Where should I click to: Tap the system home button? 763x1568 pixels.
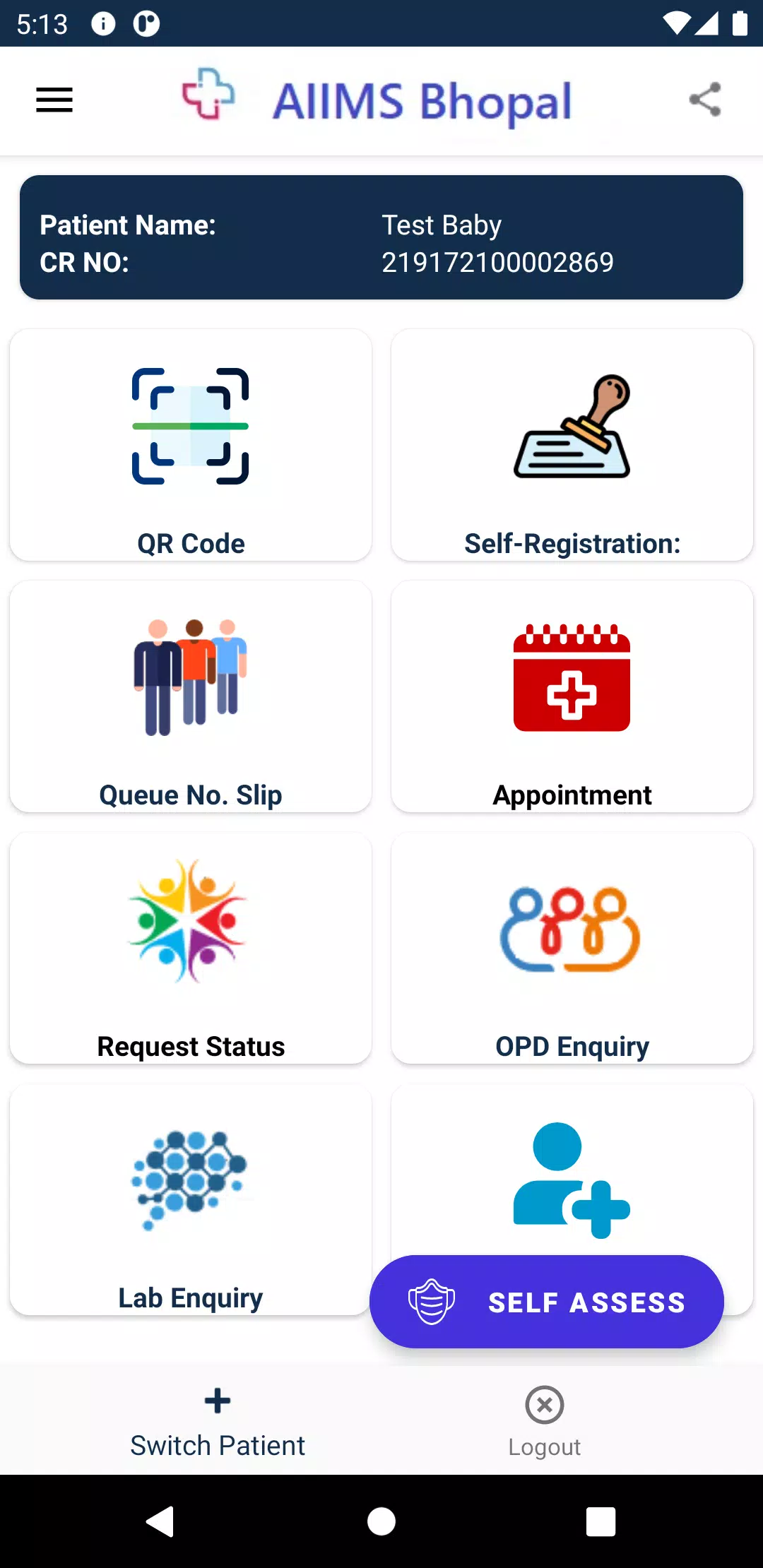coord(381,1521)
